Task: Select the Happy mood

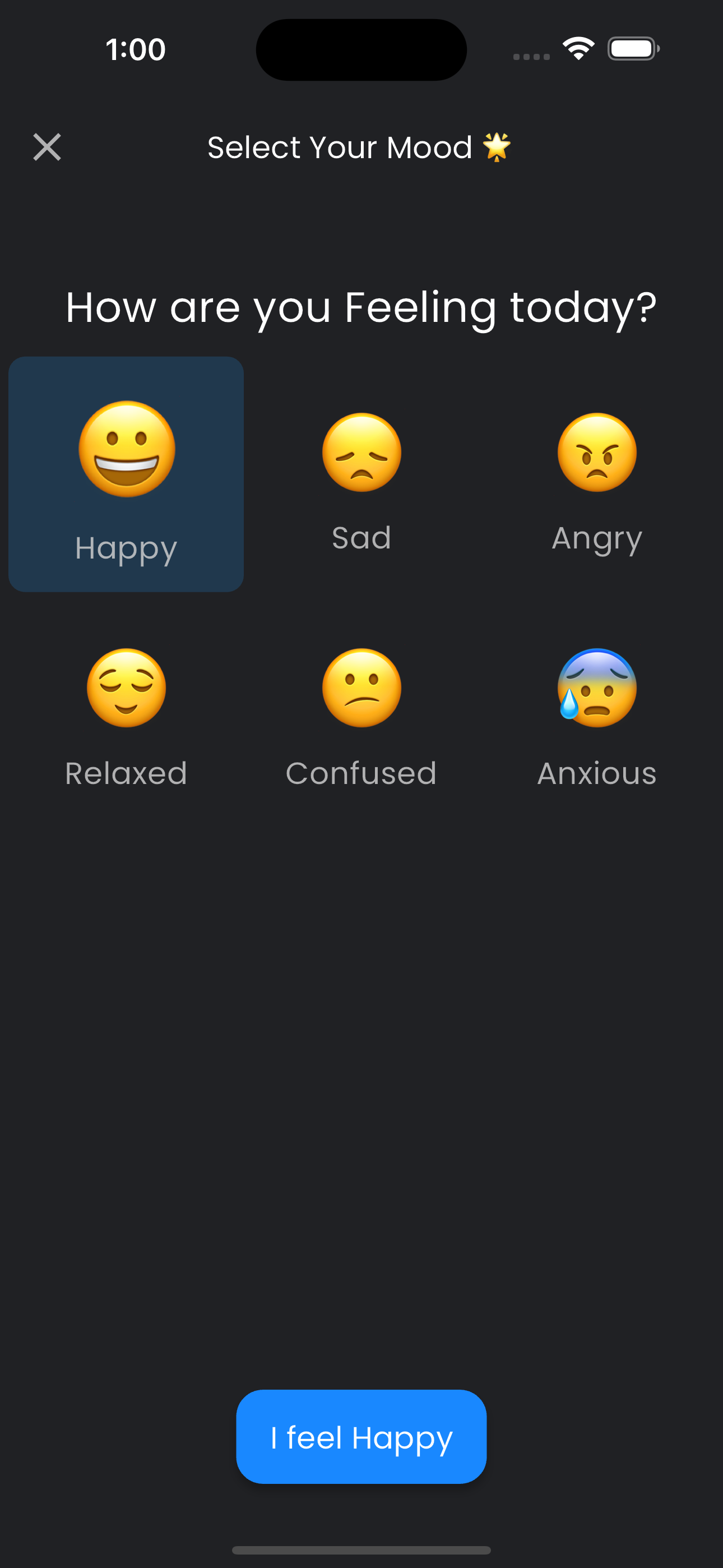Action: (x=126, y=473)
